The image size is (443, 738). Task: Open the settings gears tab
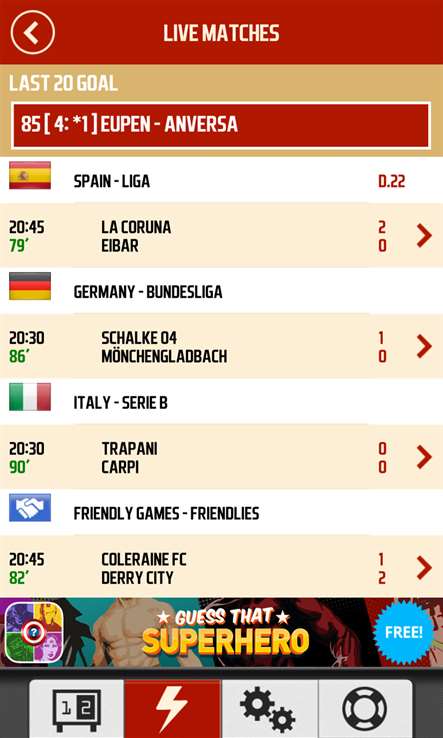[x=269, y=709]
